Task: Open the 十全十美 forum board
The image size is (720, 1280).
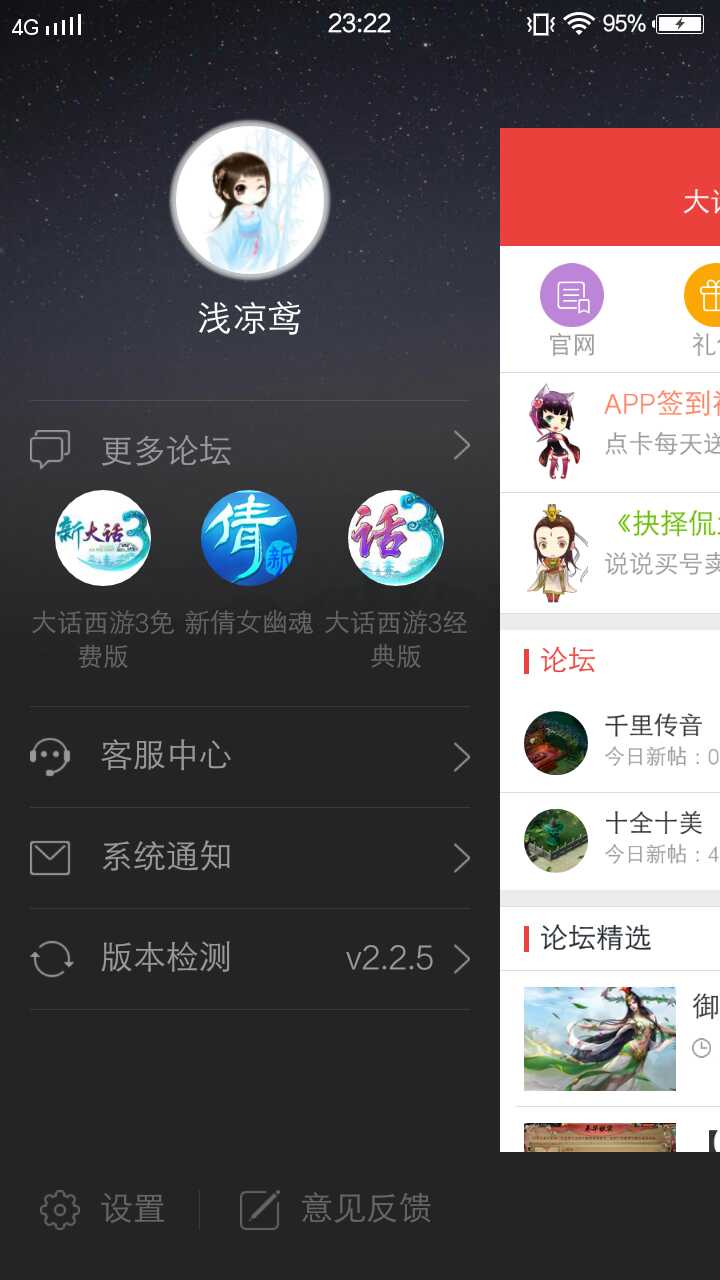Action: point(620,839)
